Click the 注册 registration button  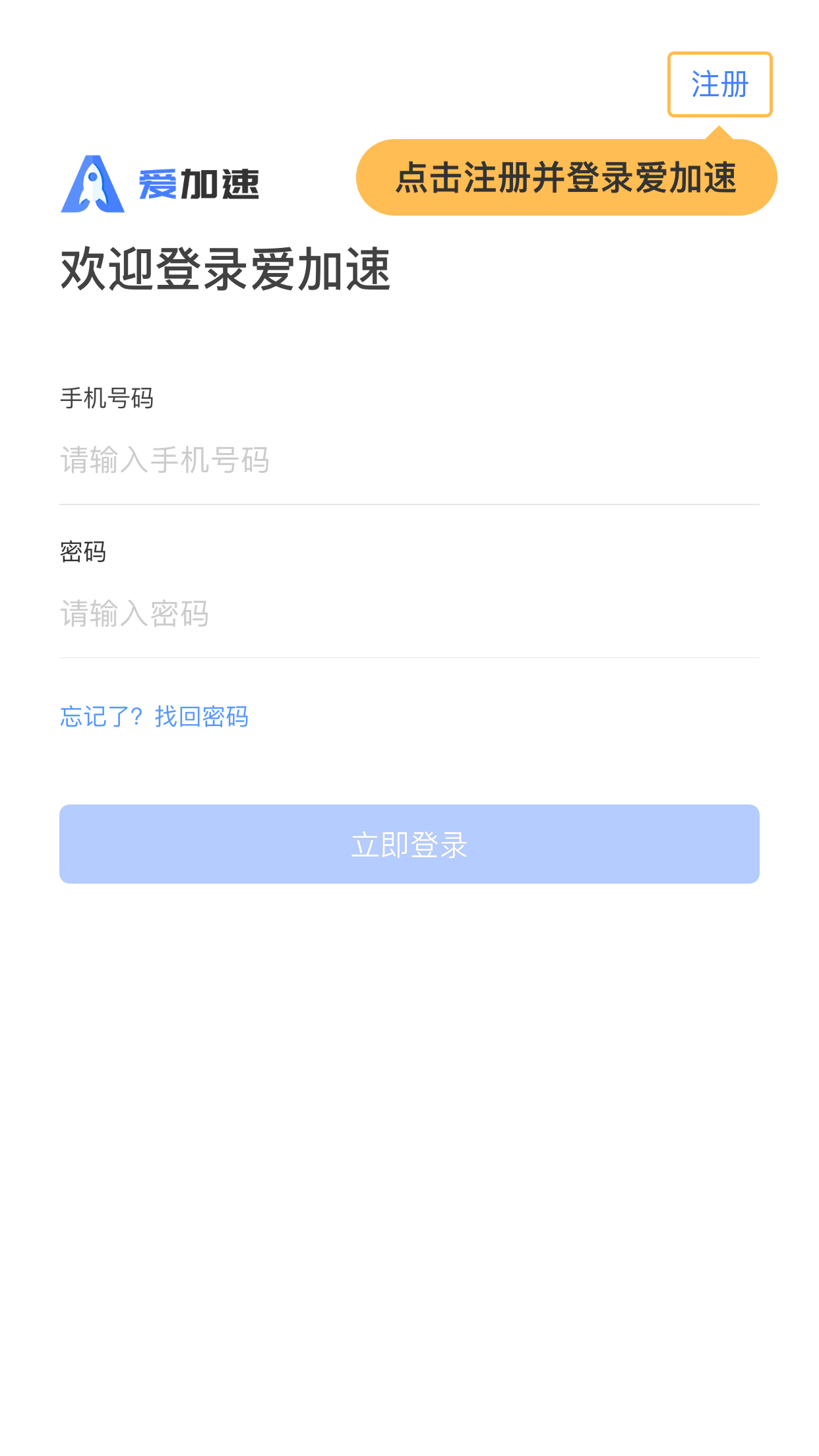pos(719,84)
